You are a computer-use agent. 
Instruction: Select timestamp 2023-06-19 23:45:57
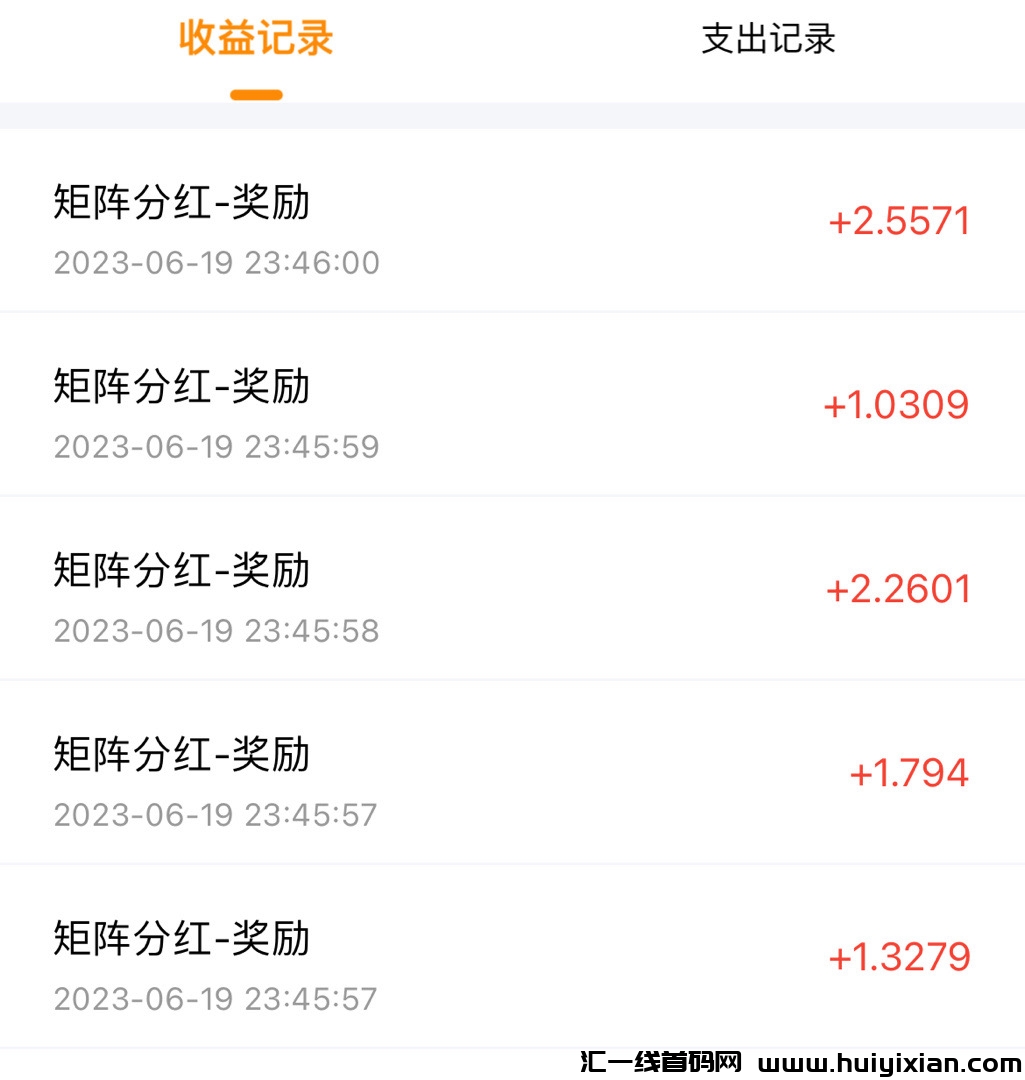tap(216, 814)
